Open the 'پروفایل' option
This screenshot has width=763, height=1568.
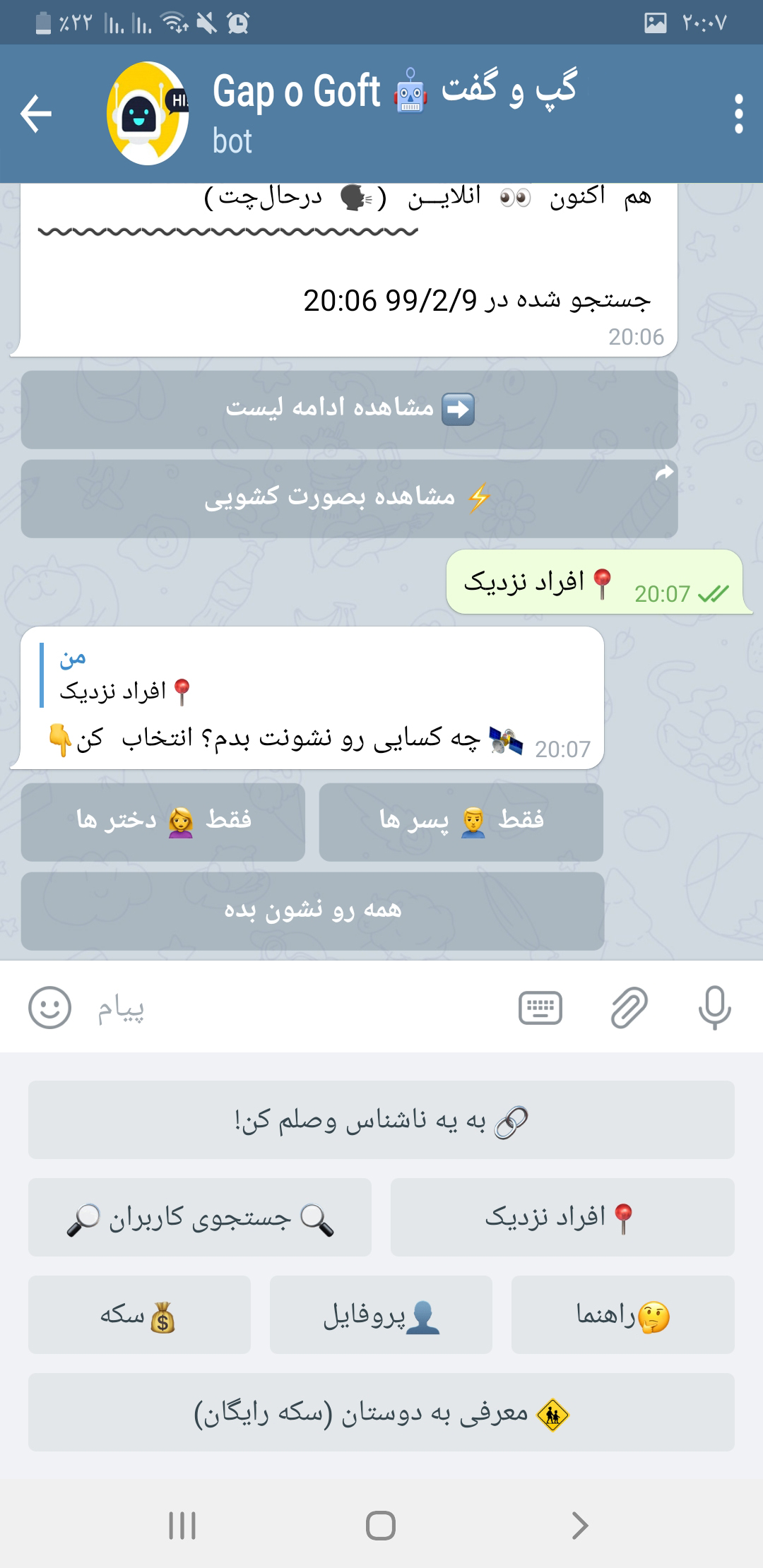[x=381, y=1315]
